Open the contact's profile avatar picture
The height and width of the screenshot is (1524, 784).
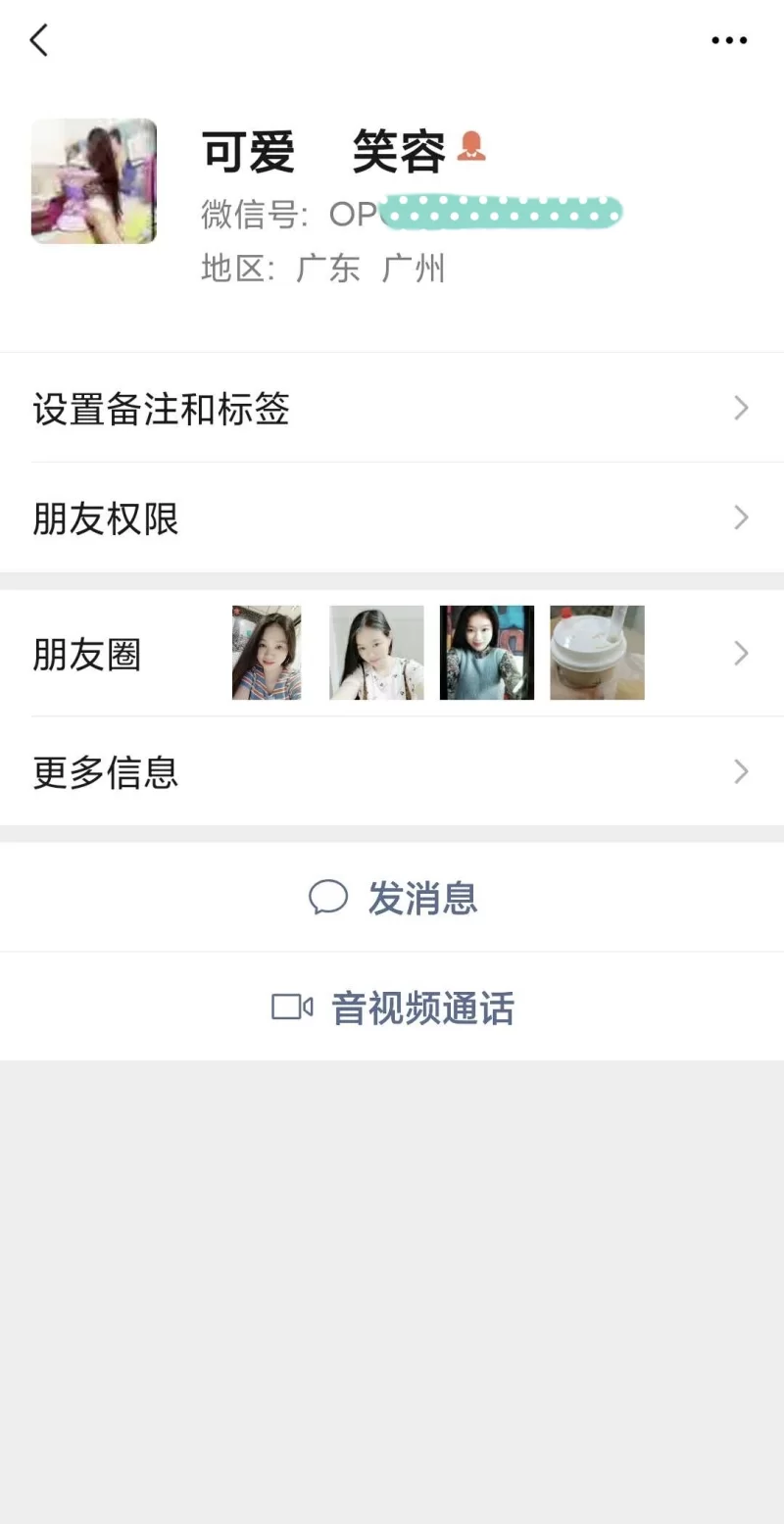pos(93,180)
